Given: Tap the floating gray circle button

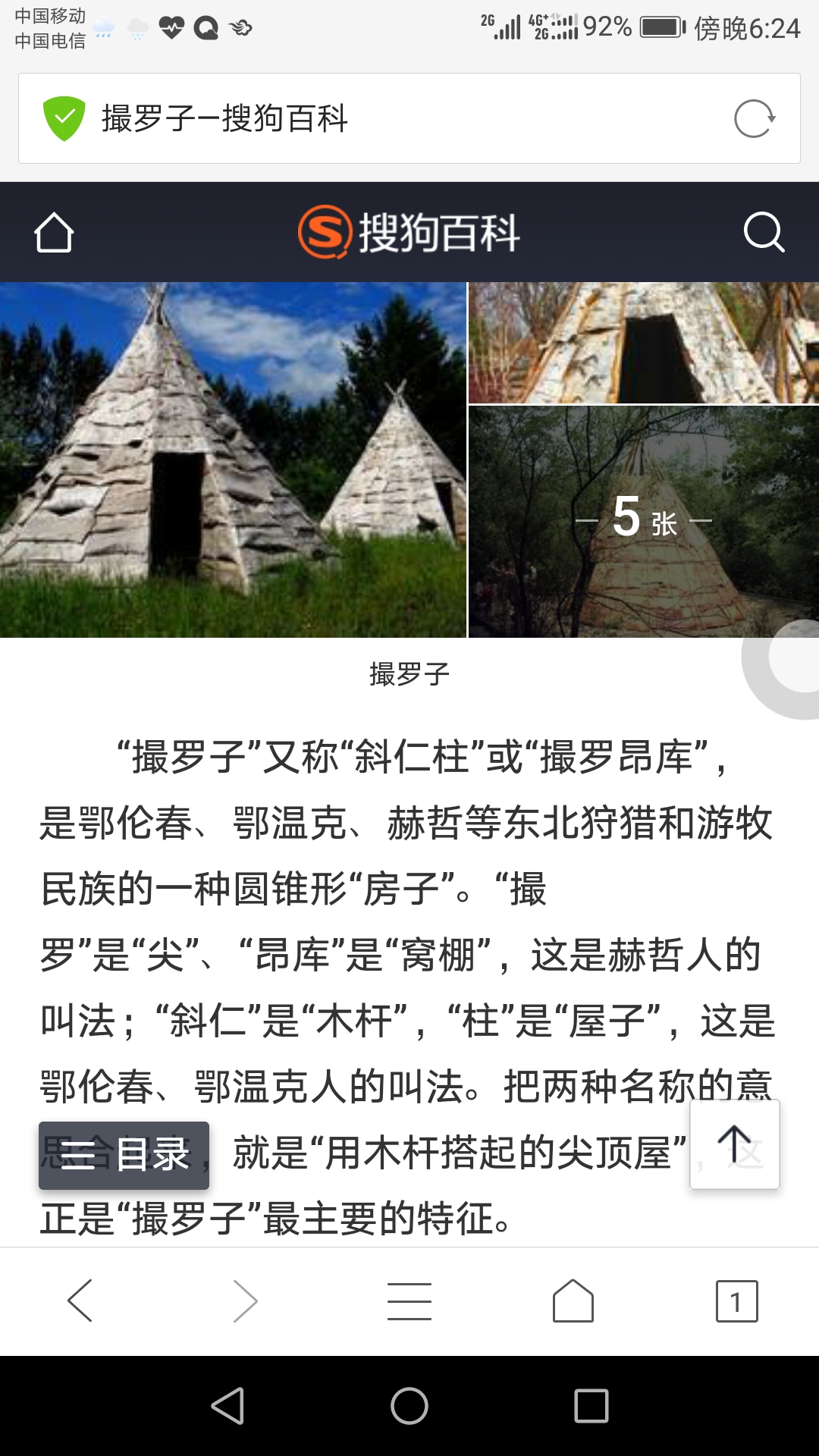Looking at the screenshot, I should (789, 667).
